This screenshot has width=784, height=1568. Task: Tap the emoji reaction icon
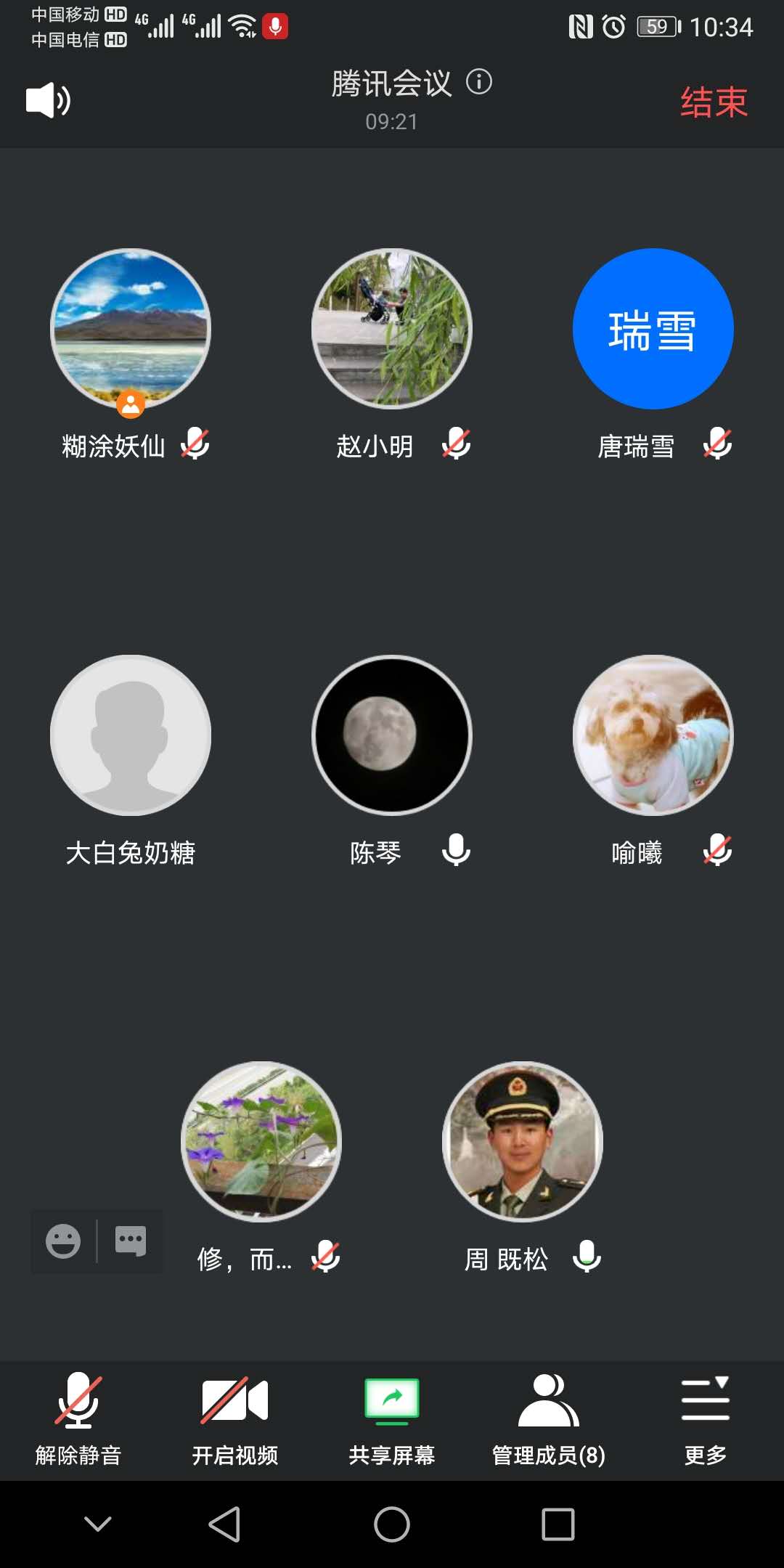(x=62, y=1239)
